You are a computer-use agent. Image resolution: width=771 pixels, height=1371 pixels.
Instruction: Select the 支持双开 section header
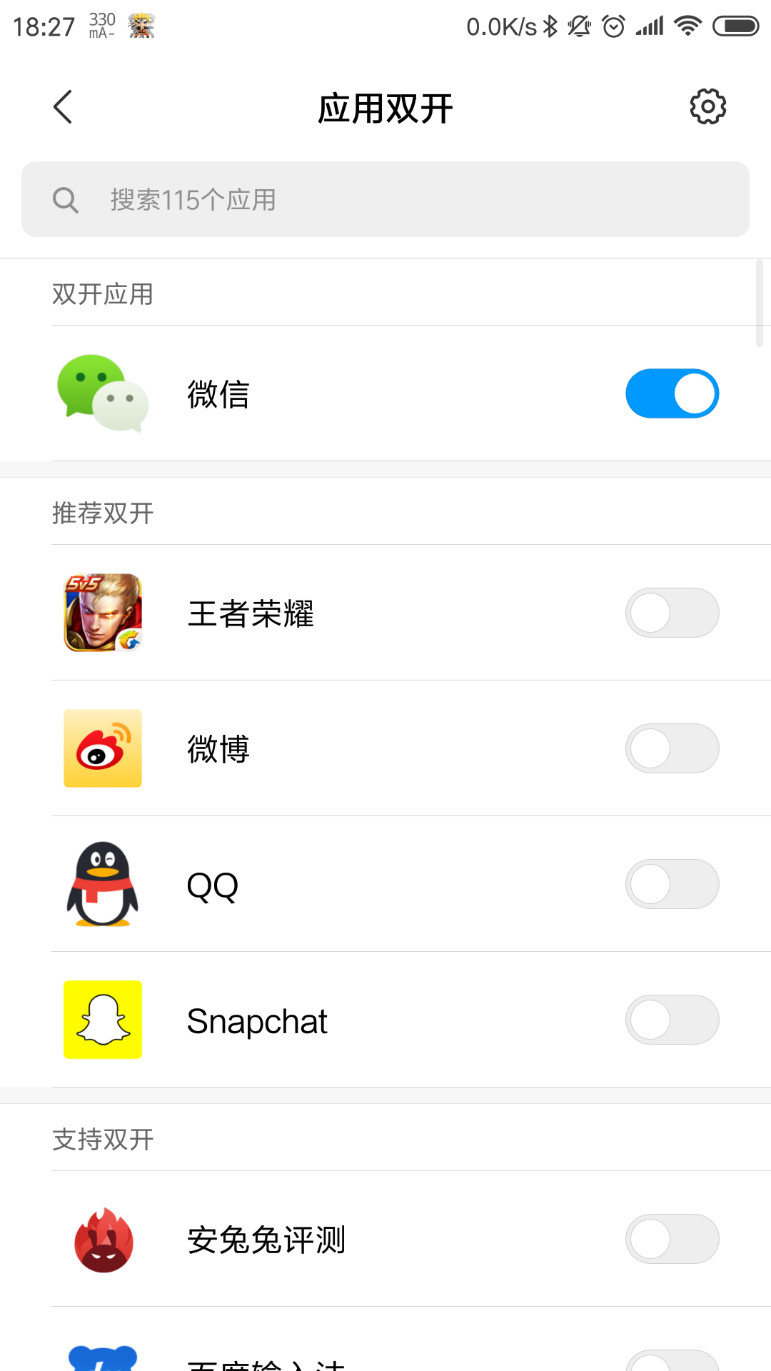102,1138
